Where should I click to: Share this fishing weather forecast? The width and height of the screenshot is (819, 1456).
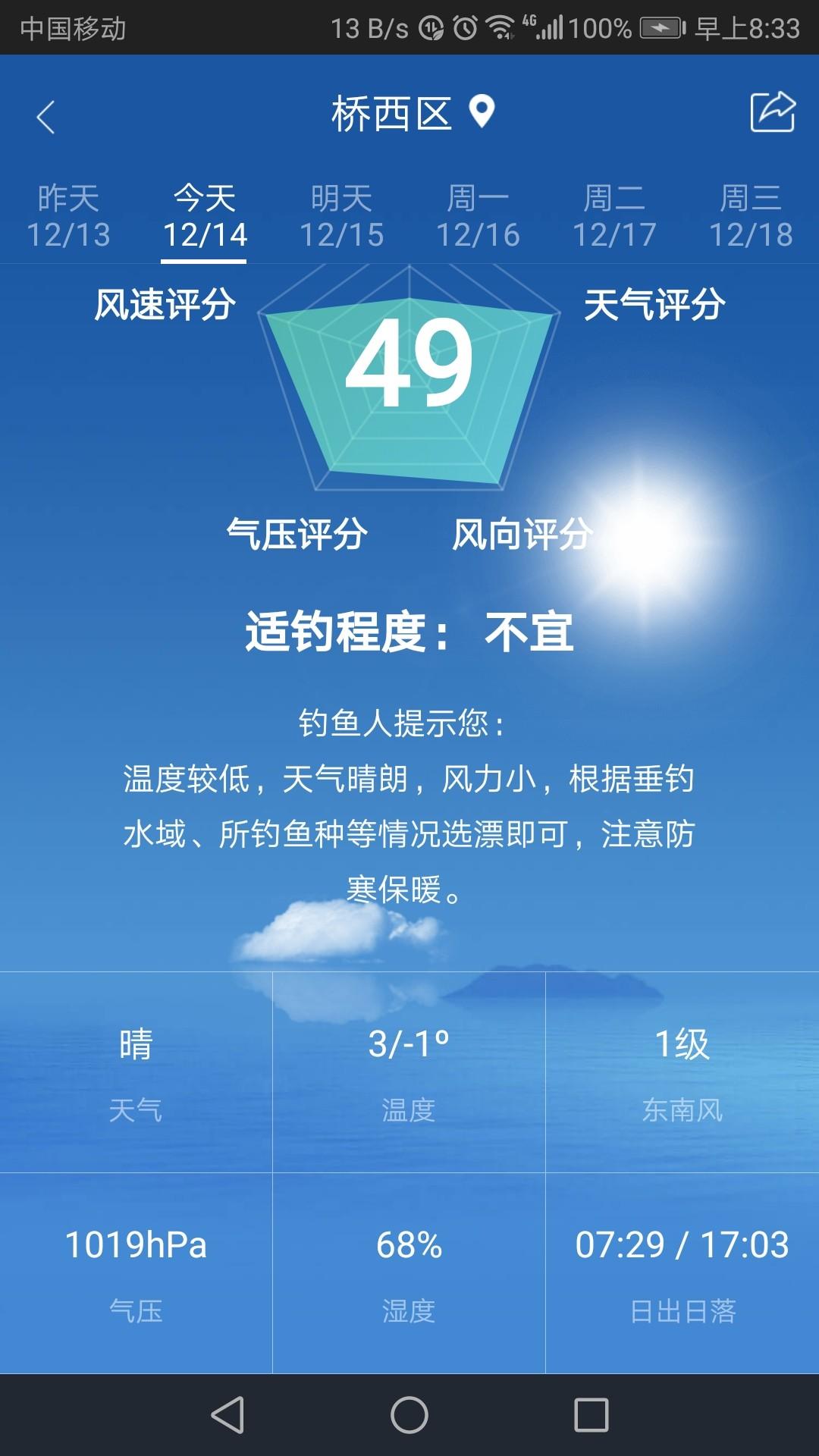772,112
